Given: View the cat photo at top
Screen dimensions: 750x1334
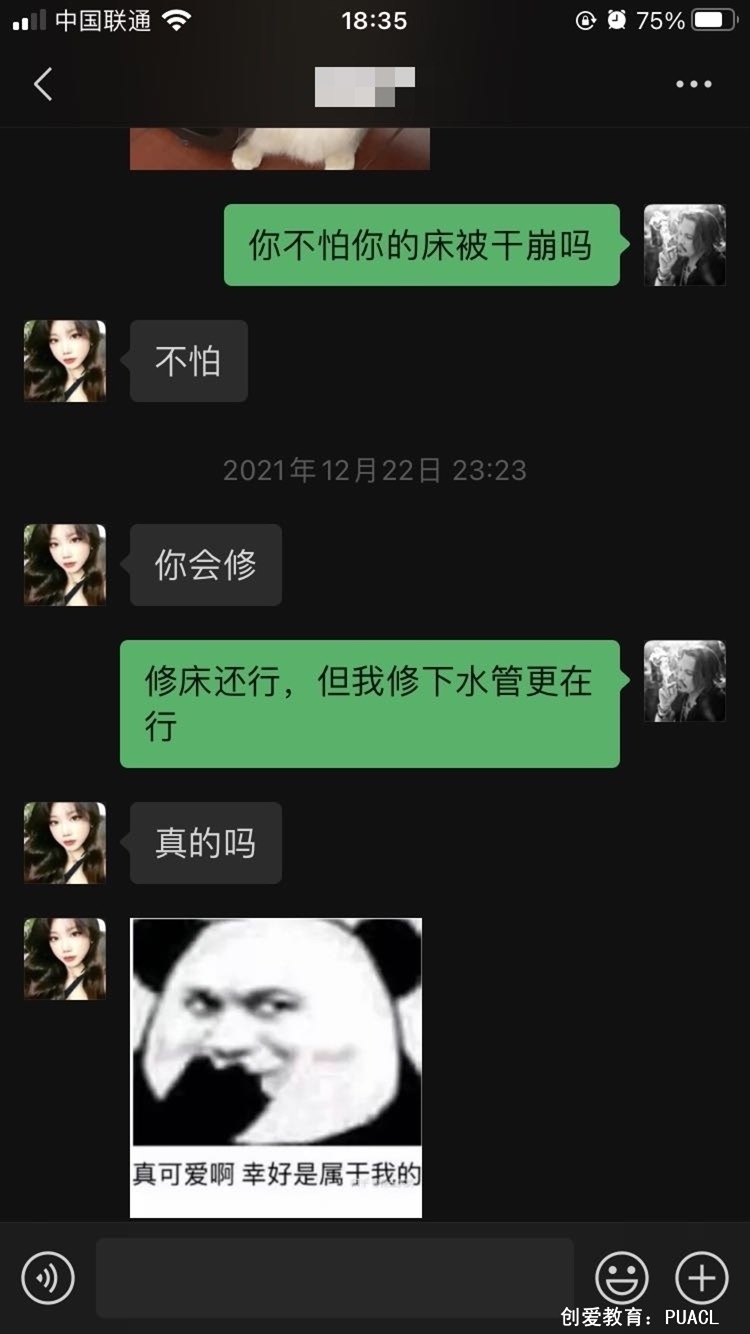Looking at the screenshot, I should [x=280, y=149].
